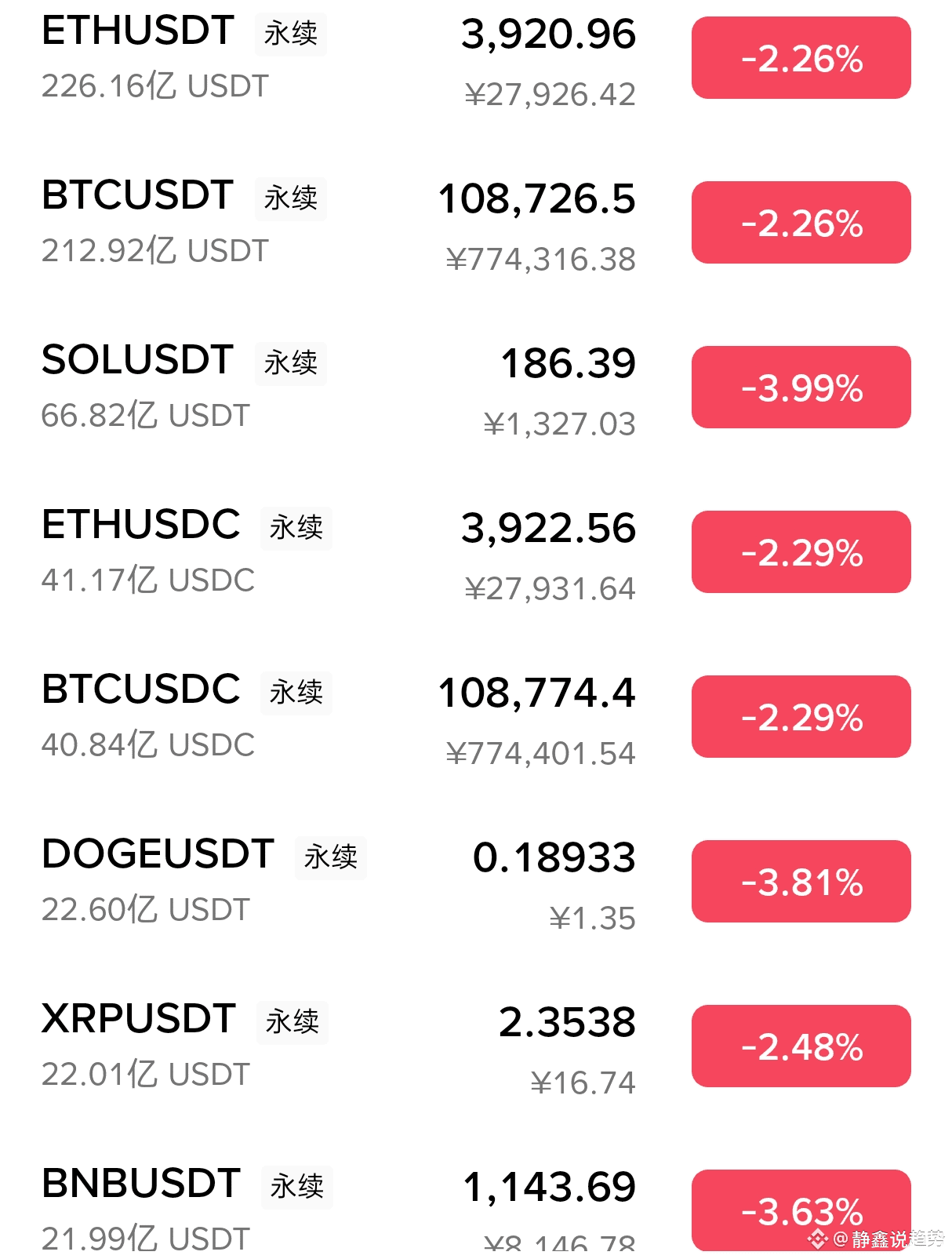
Task: Select the ETHUSDC perpetual pair
Action: [x=141, y=526]
